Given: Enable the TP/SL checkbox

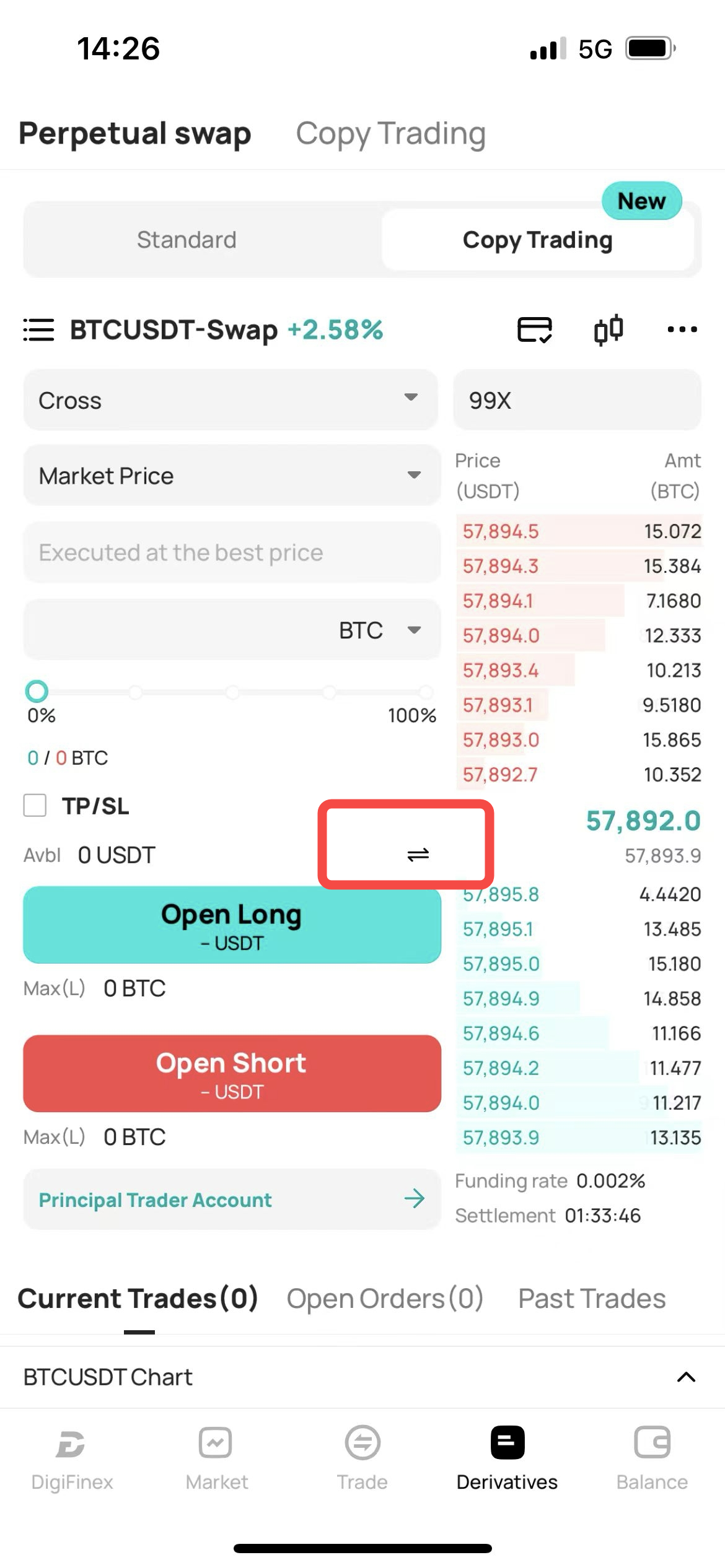Looking at the screenshot, I should (x=35, y=806).
